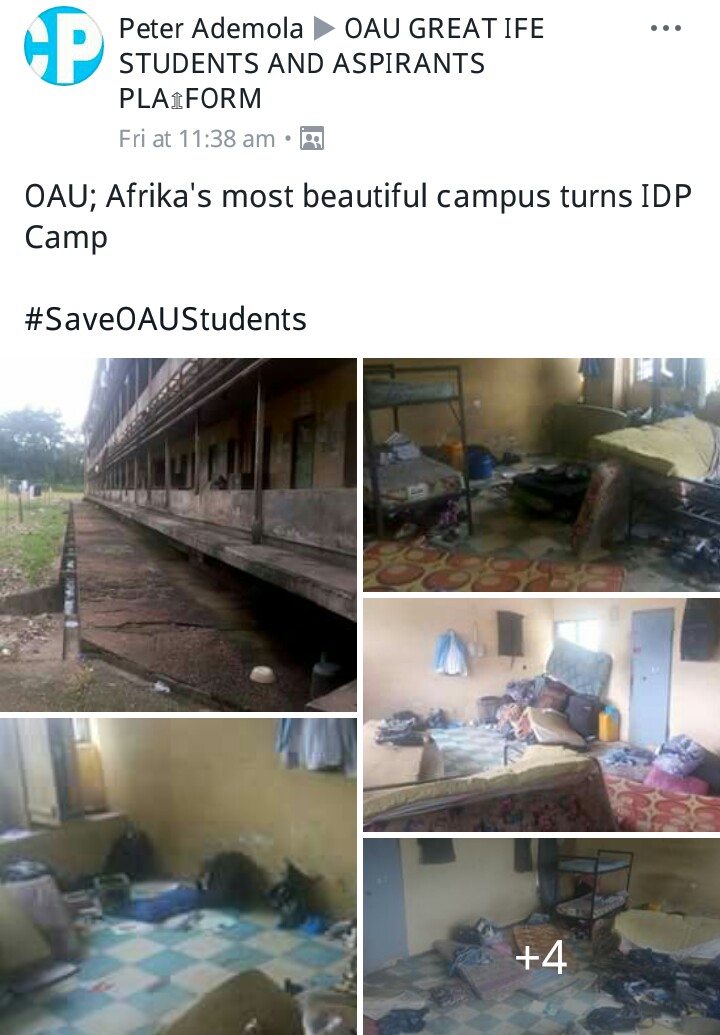Open the Fri at 11:38 am timestamp

[x=196, y=139]
